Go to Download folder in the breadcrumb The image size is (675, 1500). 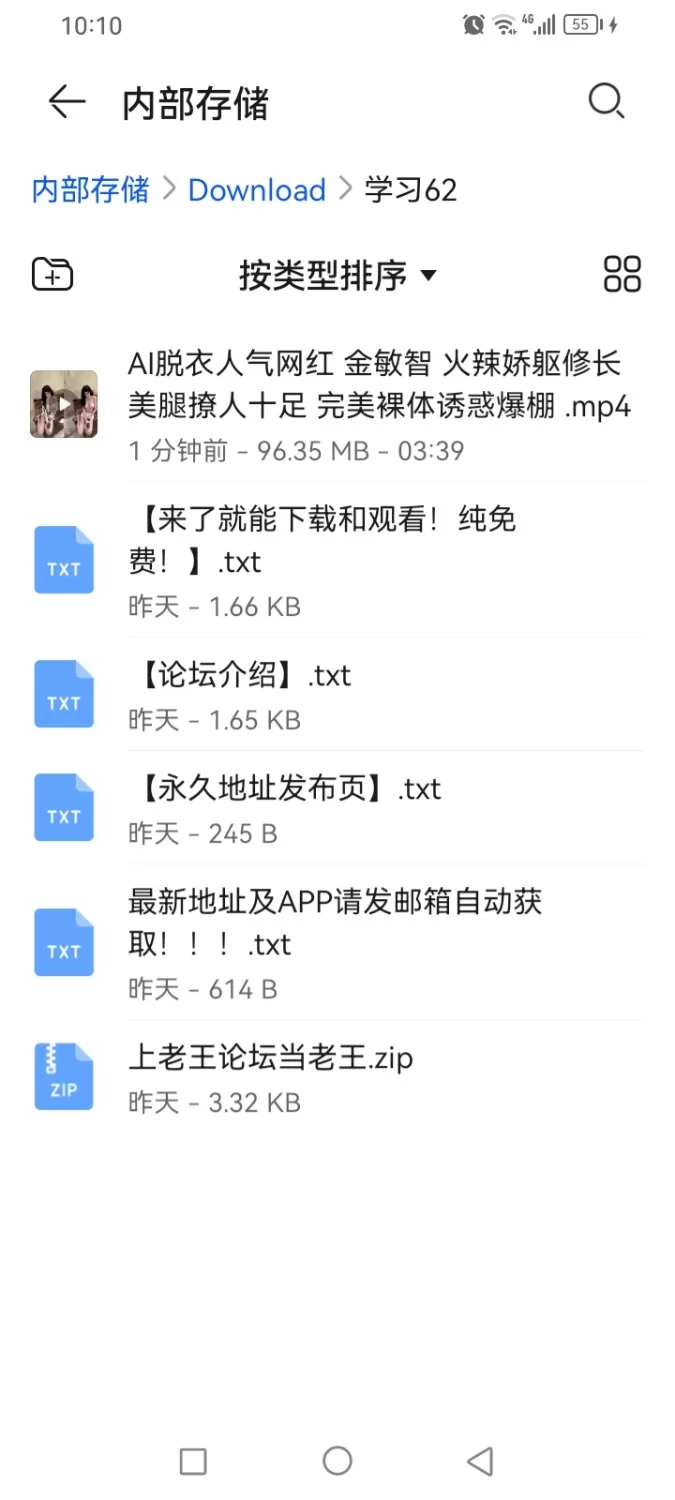point(257,190)
